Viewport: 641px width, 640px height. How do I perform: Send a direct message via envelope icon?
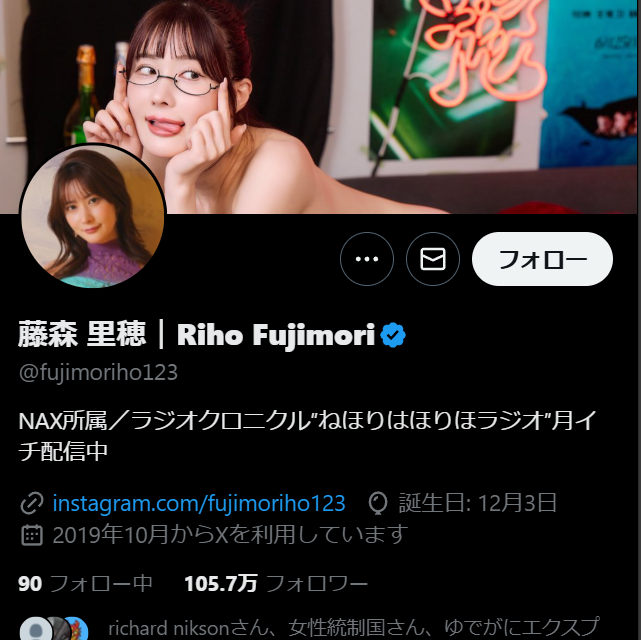pos(433,260)
